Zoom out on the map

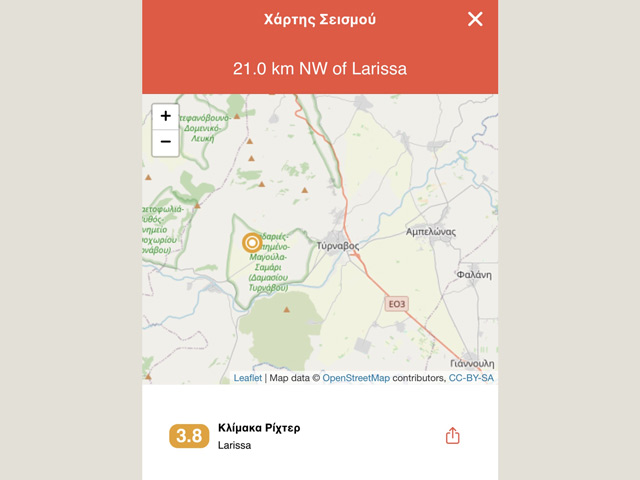click(165, 141)
